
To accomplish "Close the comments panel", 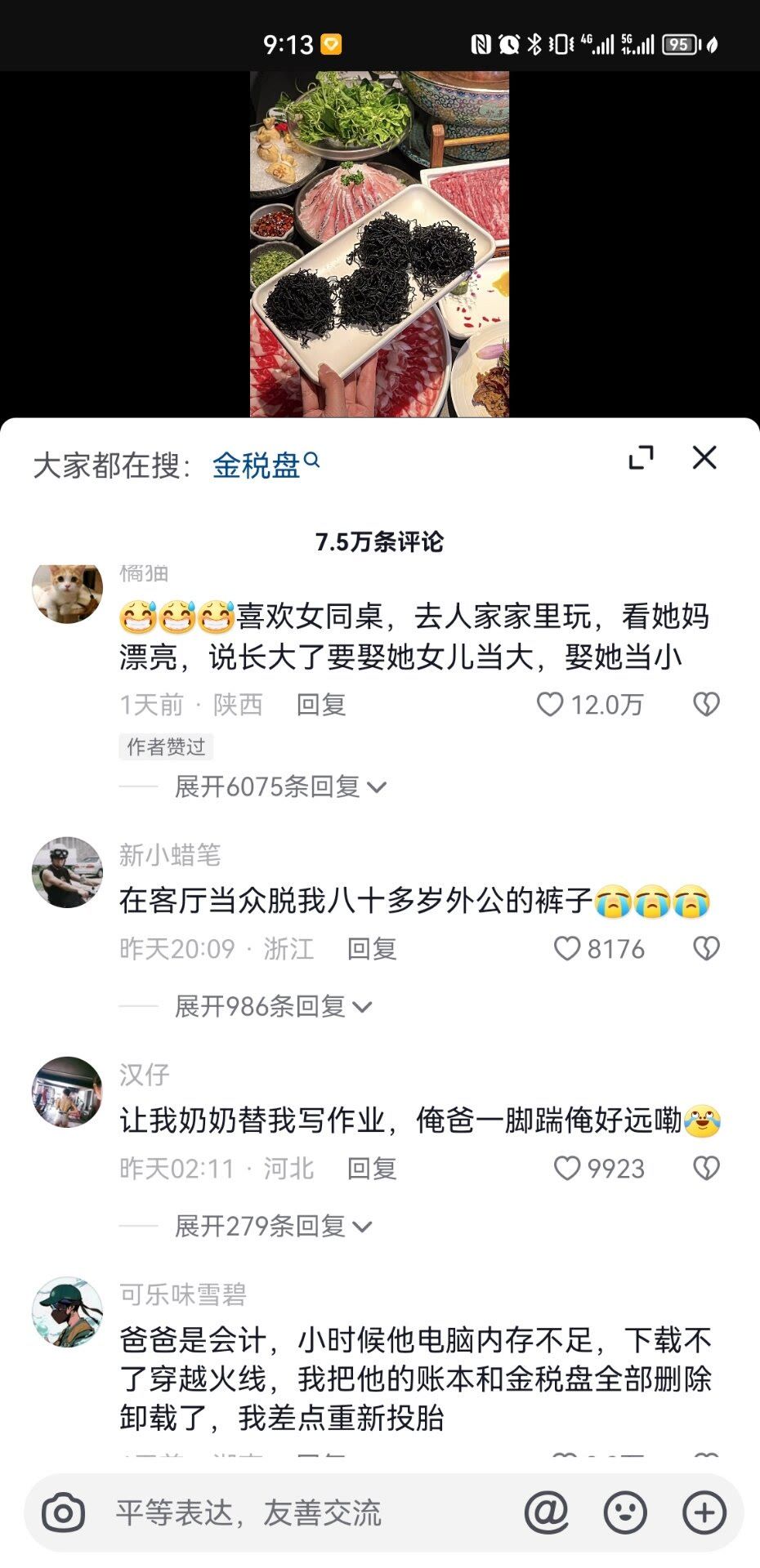I will (x=704, y=458).
